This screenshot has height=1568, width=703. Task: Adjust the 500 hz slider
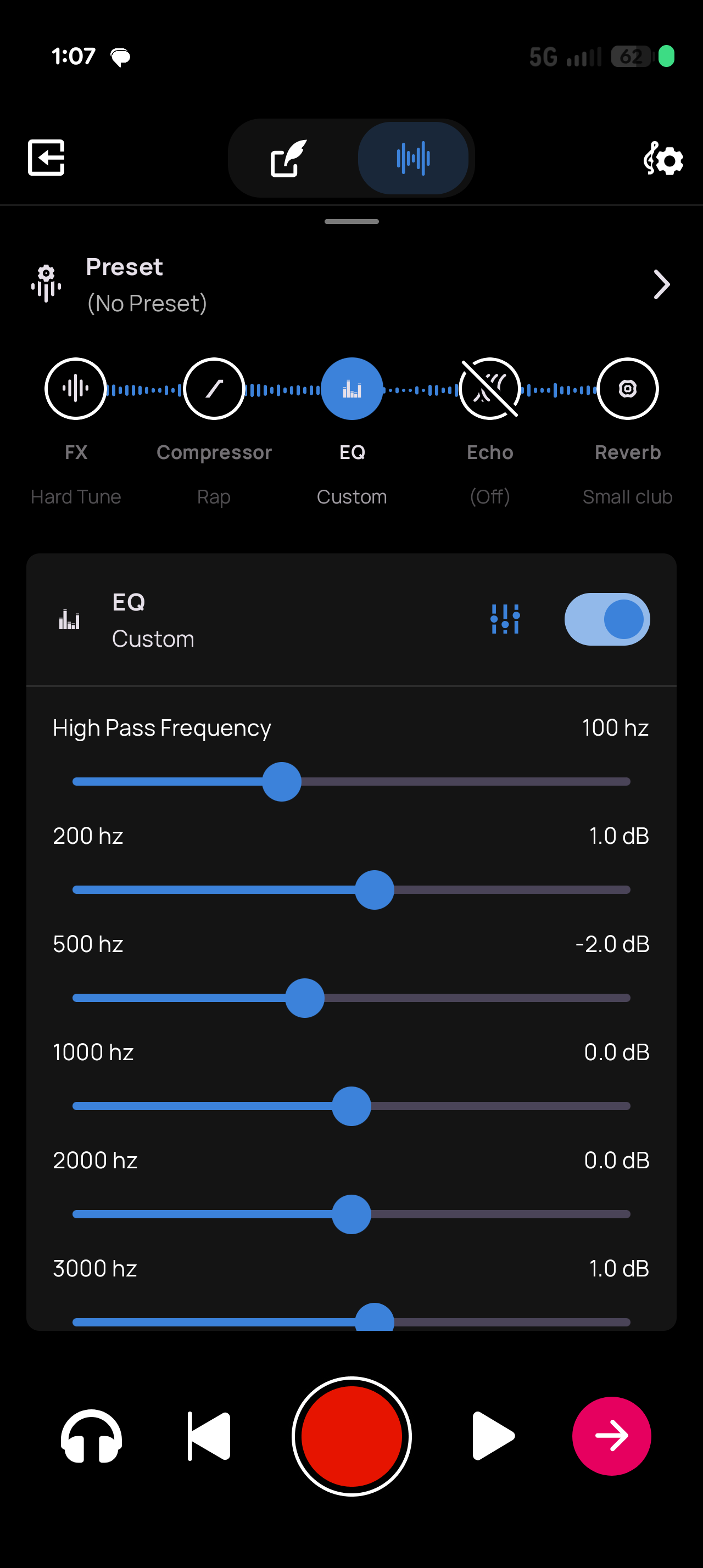[x=305, y=998]
